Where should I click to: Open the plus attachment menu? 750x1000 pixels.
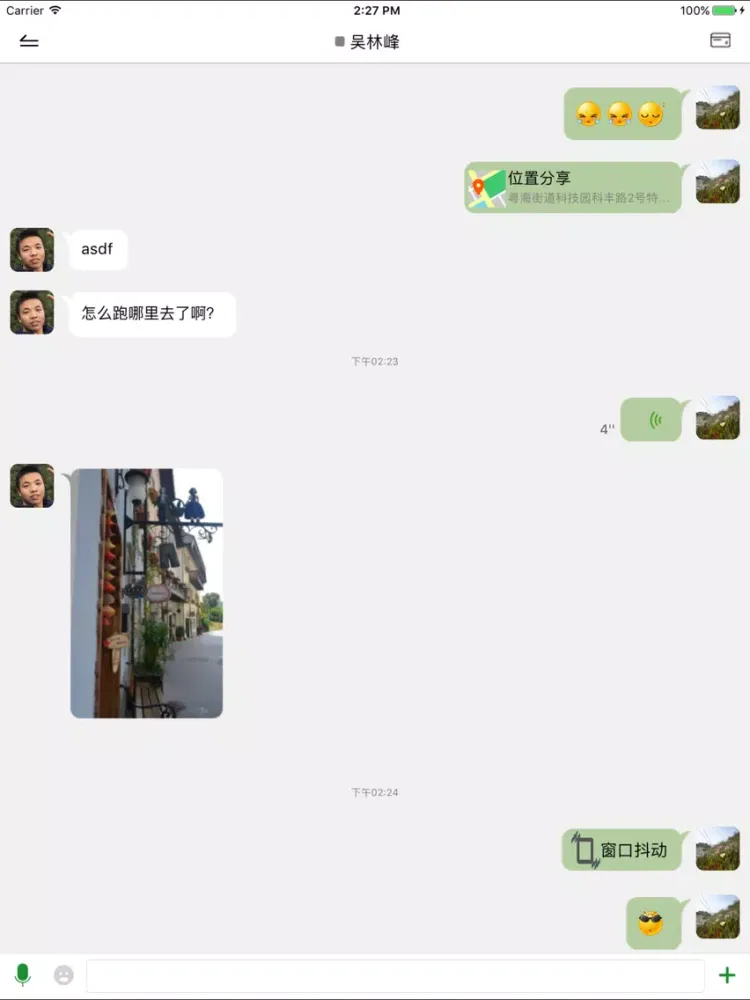pos(727,975)
